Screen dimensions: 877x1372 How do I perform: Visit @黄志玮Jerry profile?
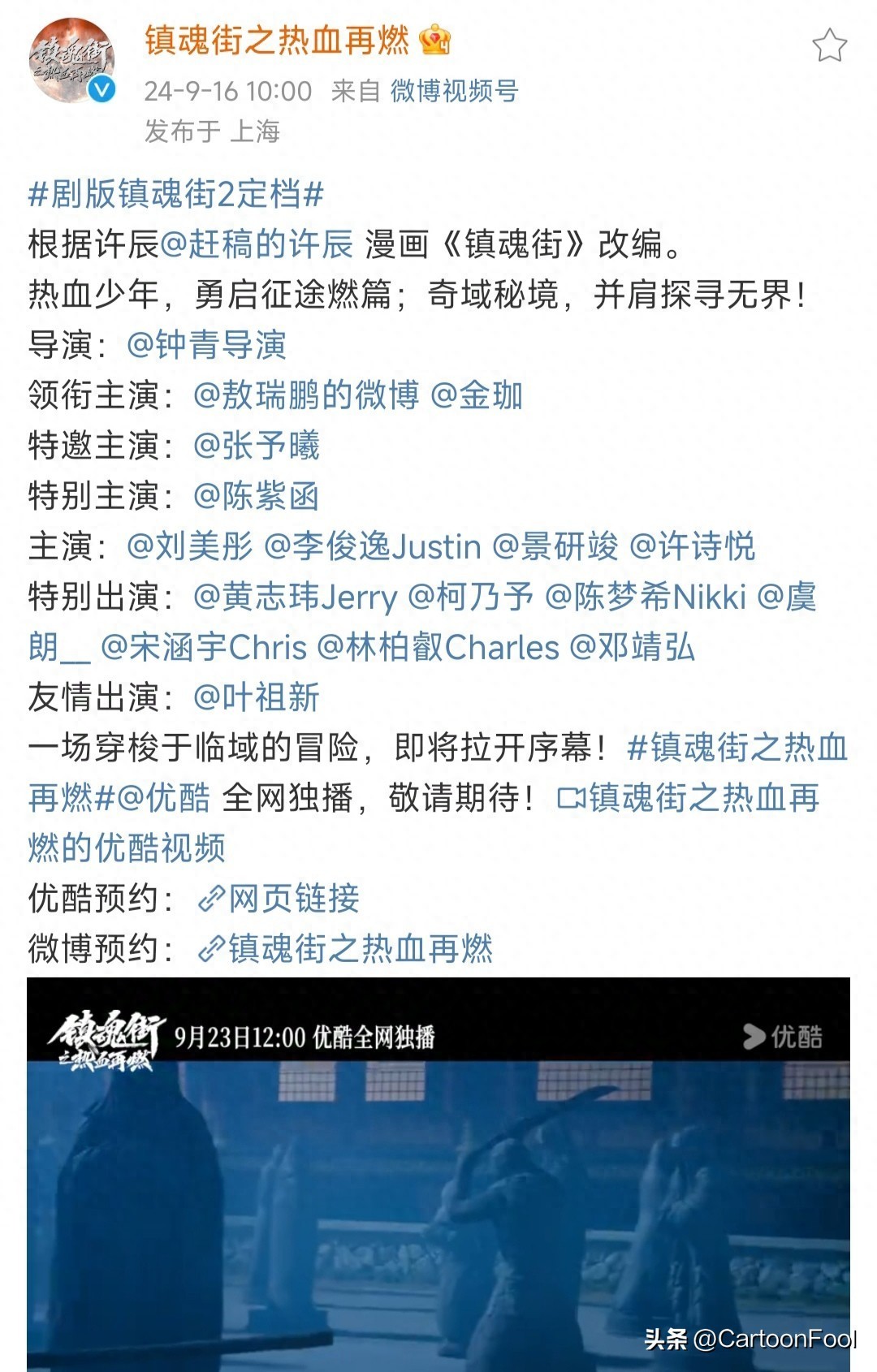click(296, 597)
